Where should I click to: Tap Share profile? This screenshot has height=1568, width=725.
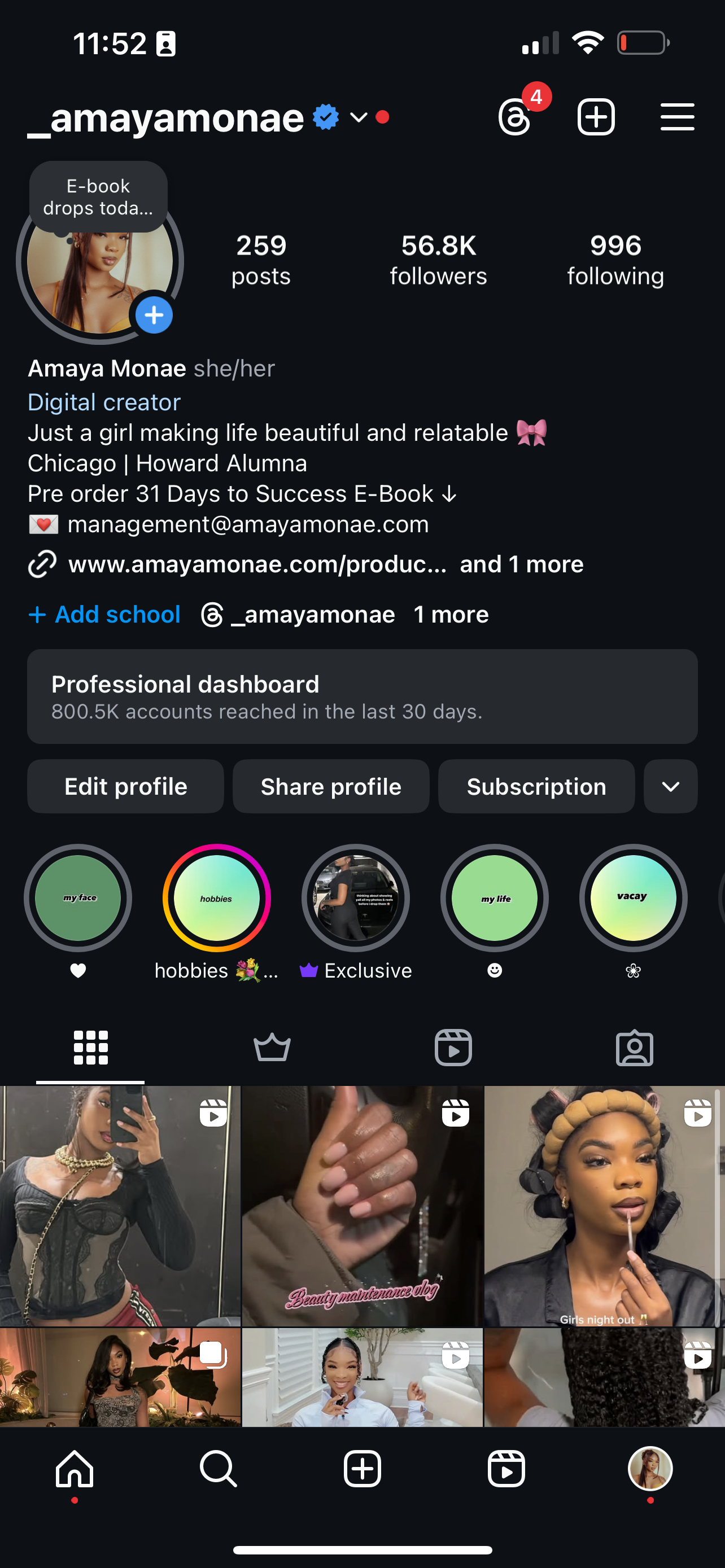330,786
